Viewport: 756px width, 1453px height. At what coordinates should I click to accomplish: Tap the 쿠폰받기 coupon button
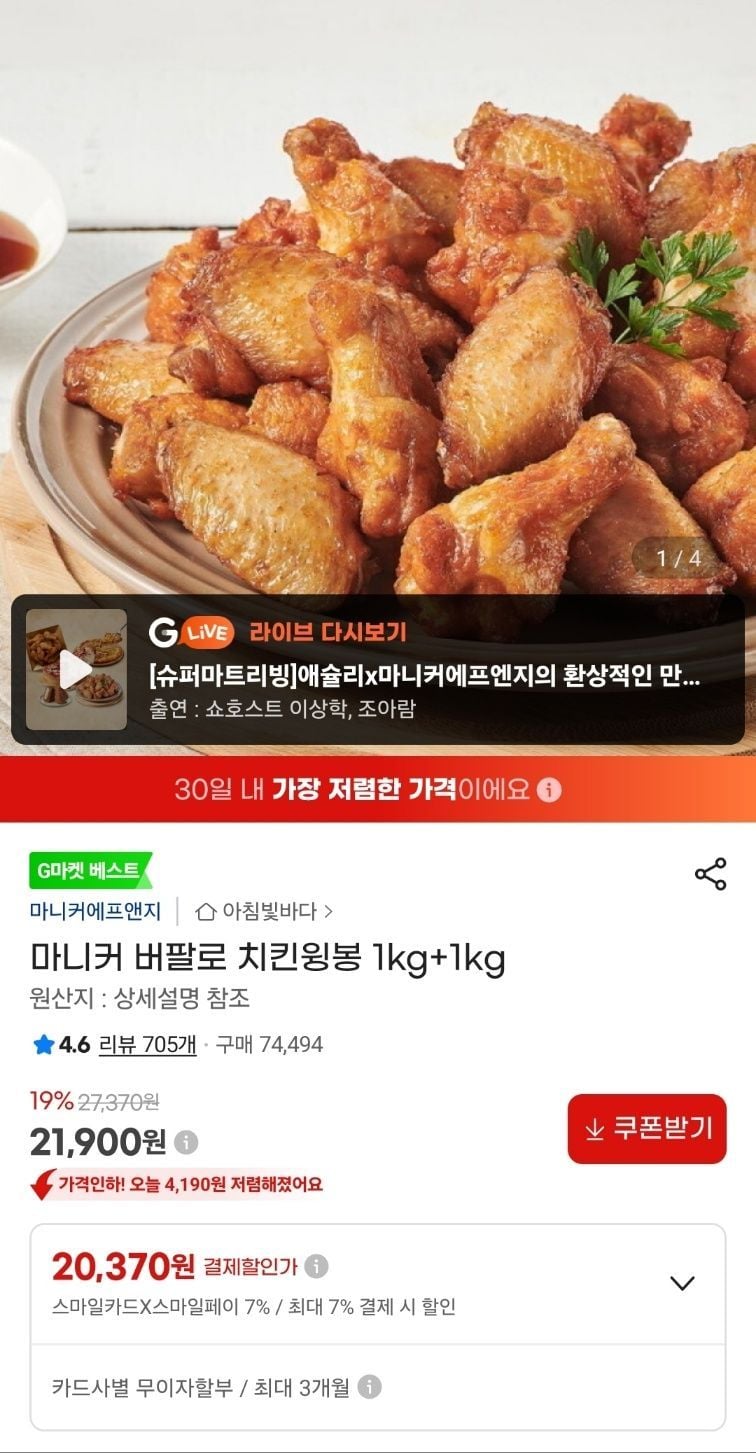[x=647, y=1129]
